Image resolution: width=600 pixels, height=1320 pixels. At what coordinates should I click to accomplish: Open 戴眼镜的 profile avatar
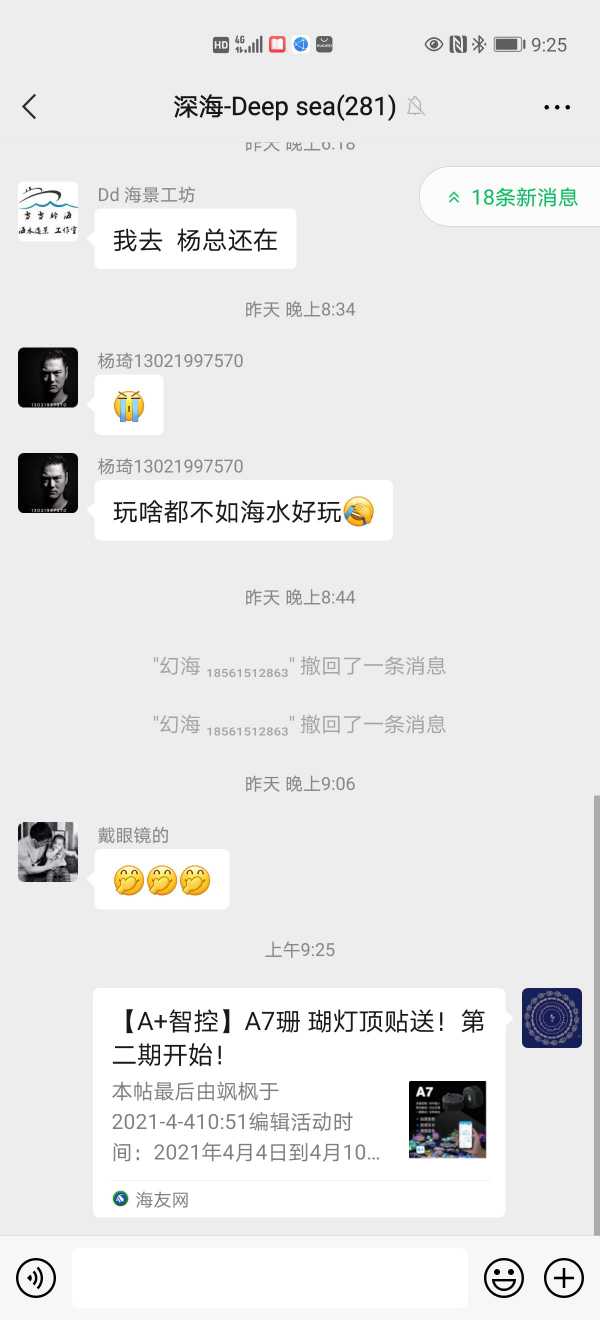tap(48, 852)
